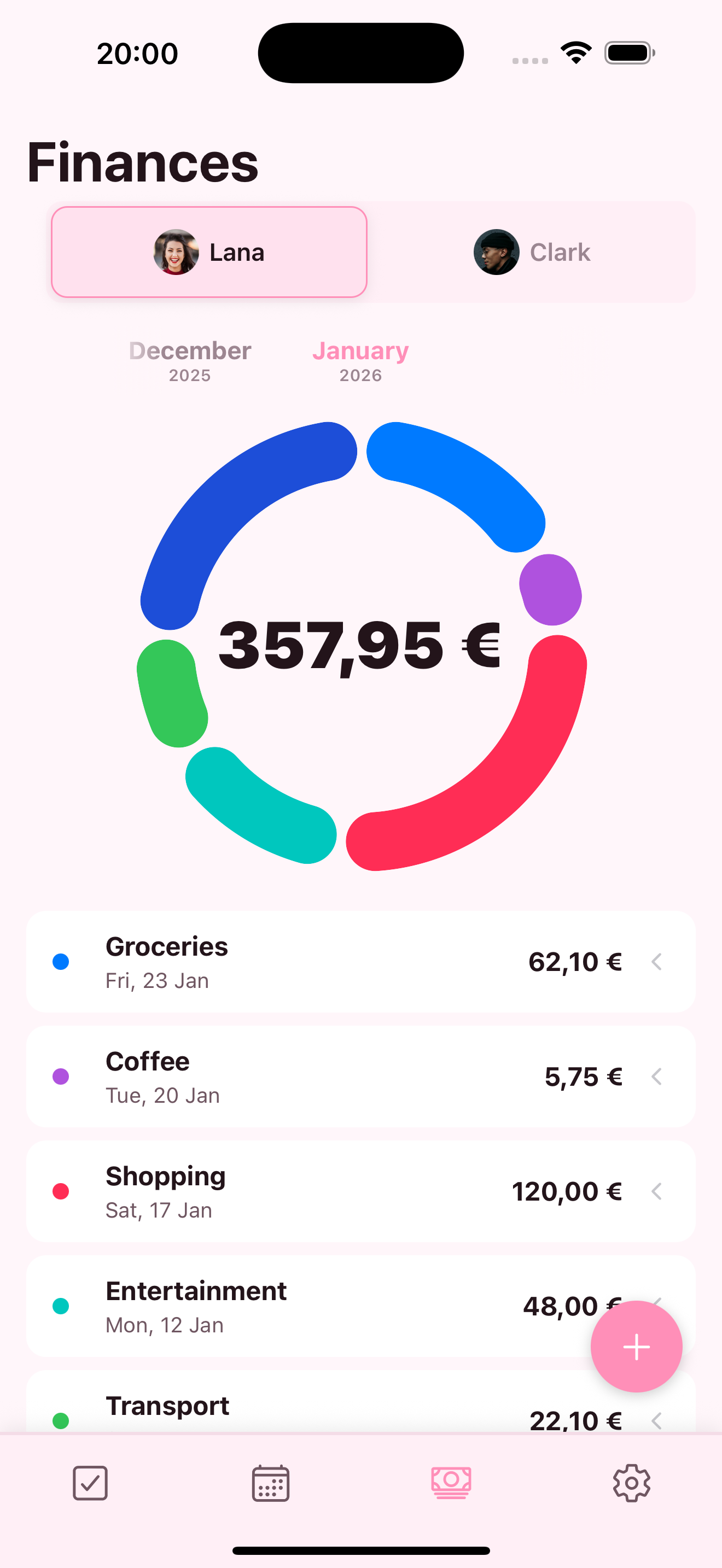Image resolution: width=722 pixels, height=1568 pixels.
Task: Tap the pink plus button to add expense
Action: point(637,1347)
